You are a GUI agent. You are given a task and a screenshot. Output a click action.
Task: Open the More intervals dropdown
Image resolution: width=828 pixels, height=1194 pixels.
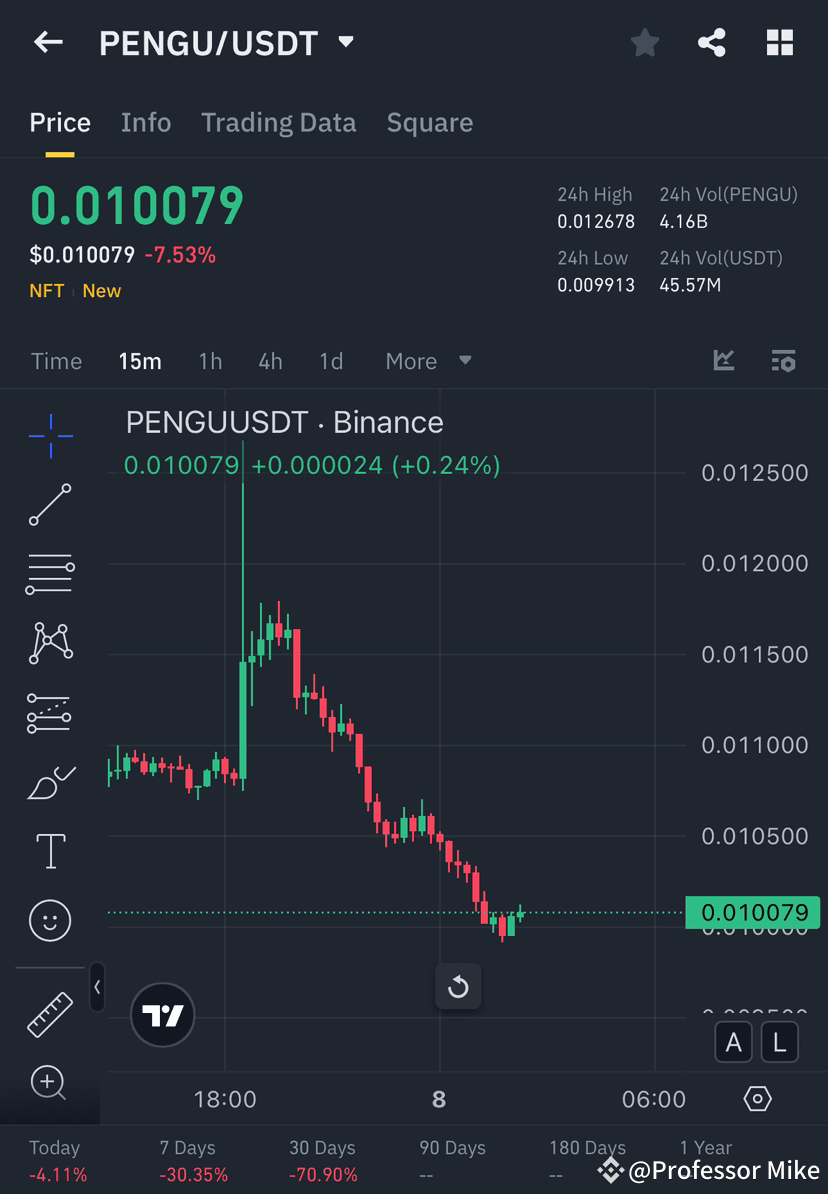click(428, 361)
